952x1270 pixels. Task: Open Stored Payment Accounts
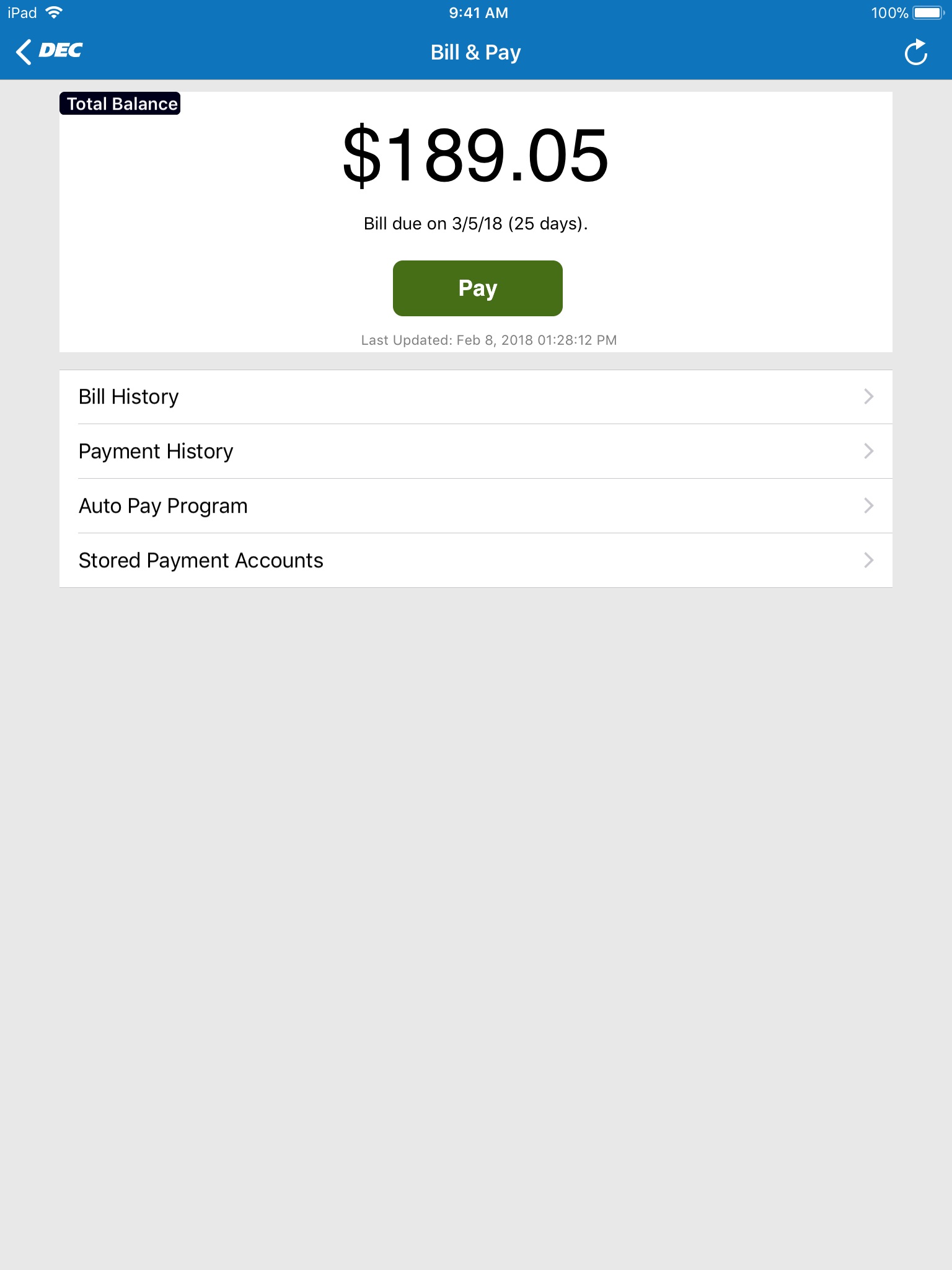(475, 561)
